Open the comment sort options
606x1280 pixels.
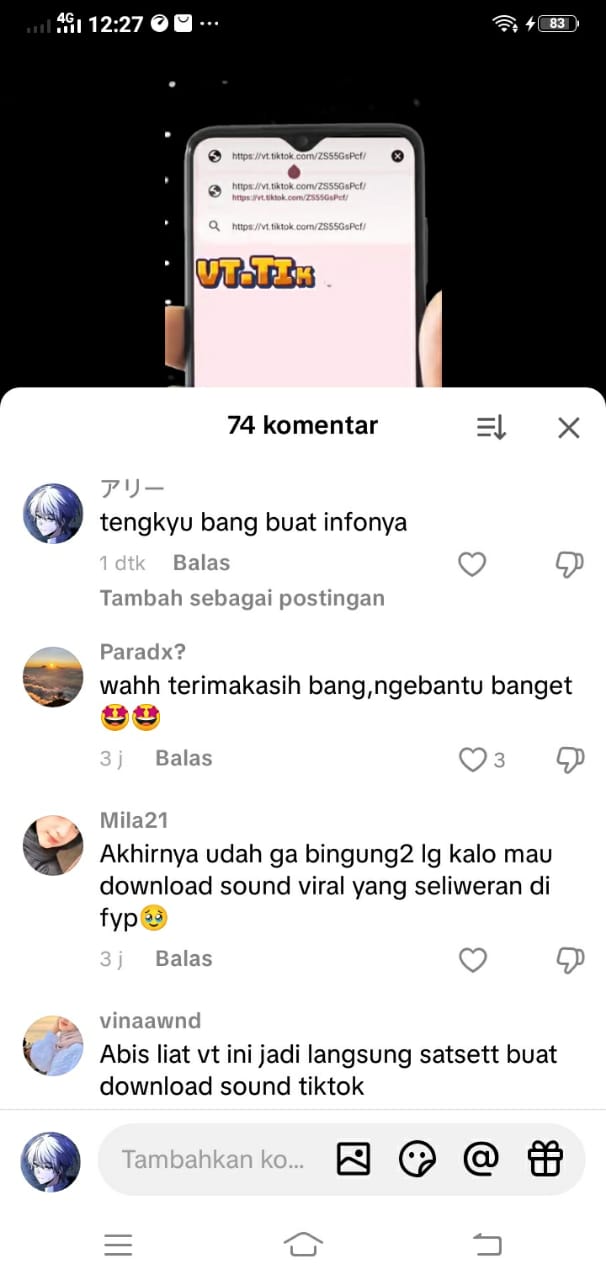491,428
